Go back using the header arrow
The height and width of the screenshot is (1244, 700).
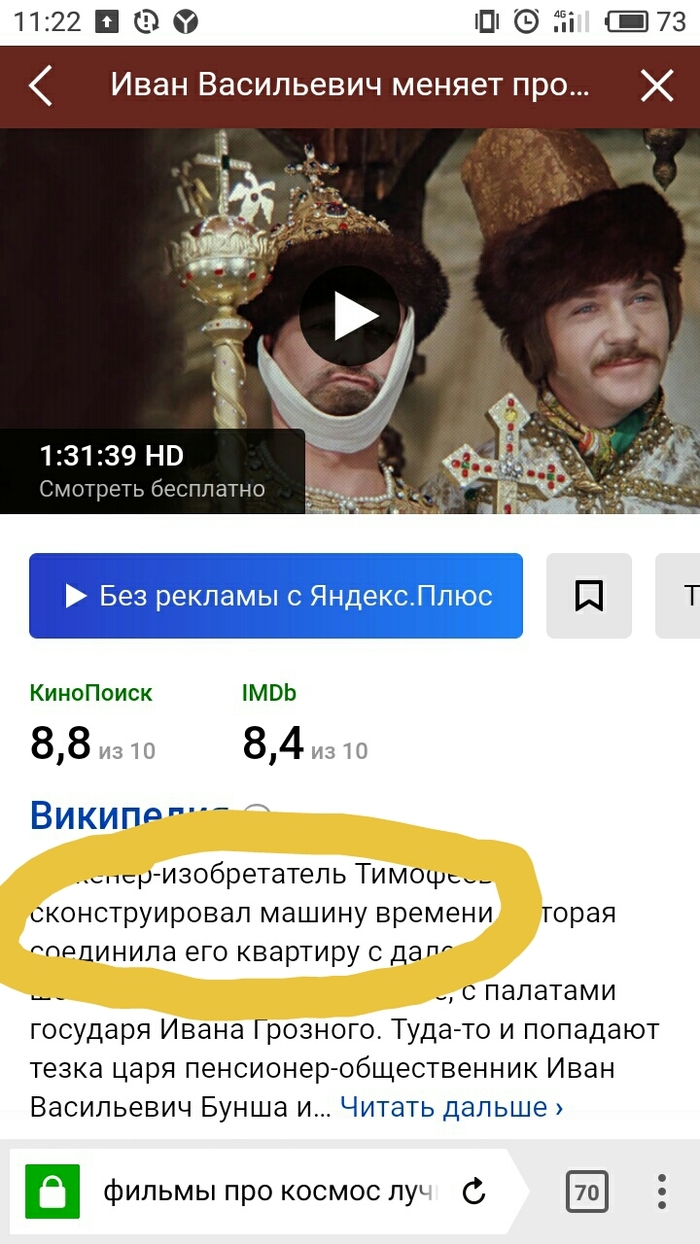[x=40, y=86]
